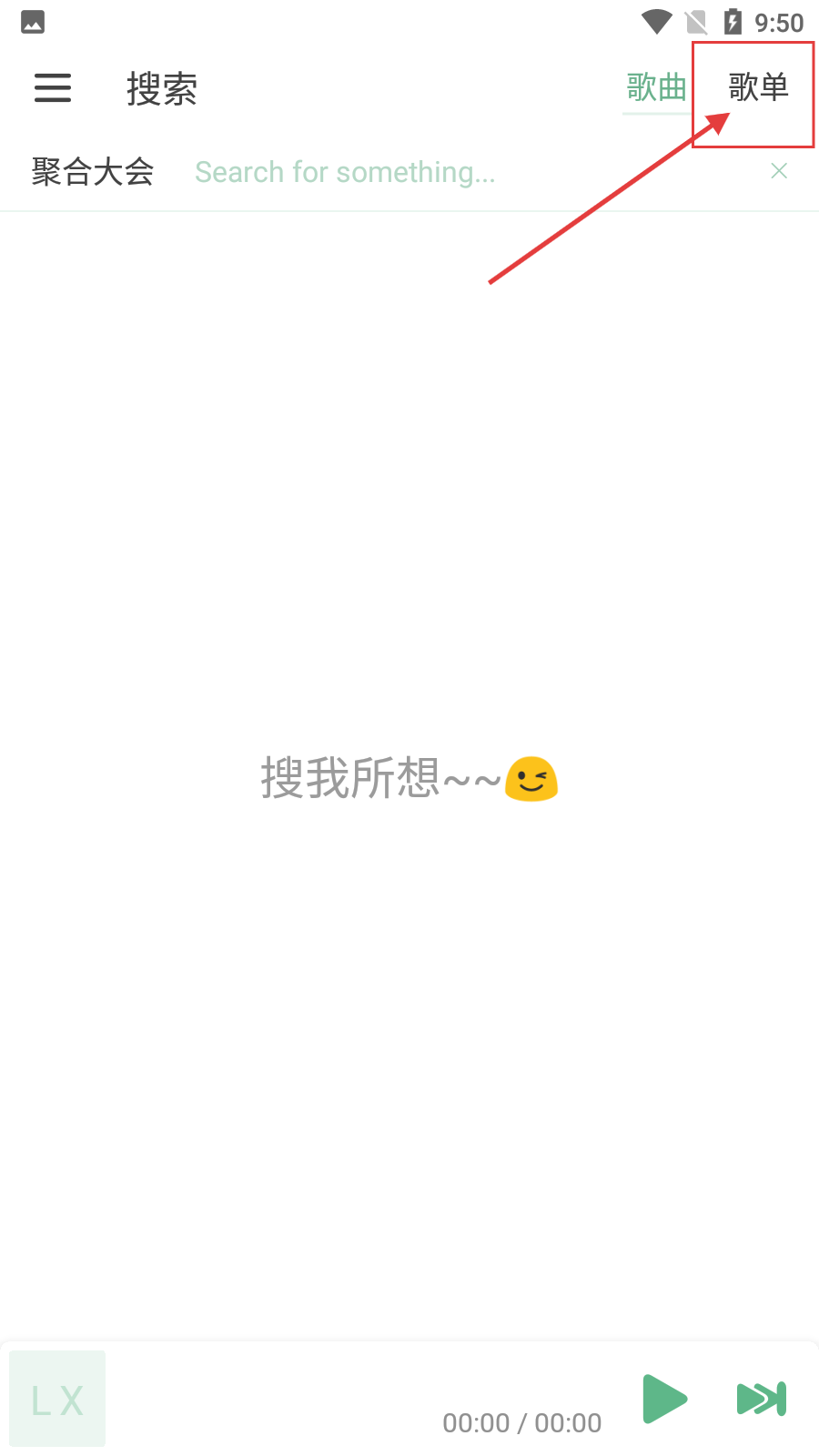Image resolution: width=819 pixels, height=1456 pixels.
Task: Clear the search field with X
Action: pyautogui.click(x=779, y=171)
